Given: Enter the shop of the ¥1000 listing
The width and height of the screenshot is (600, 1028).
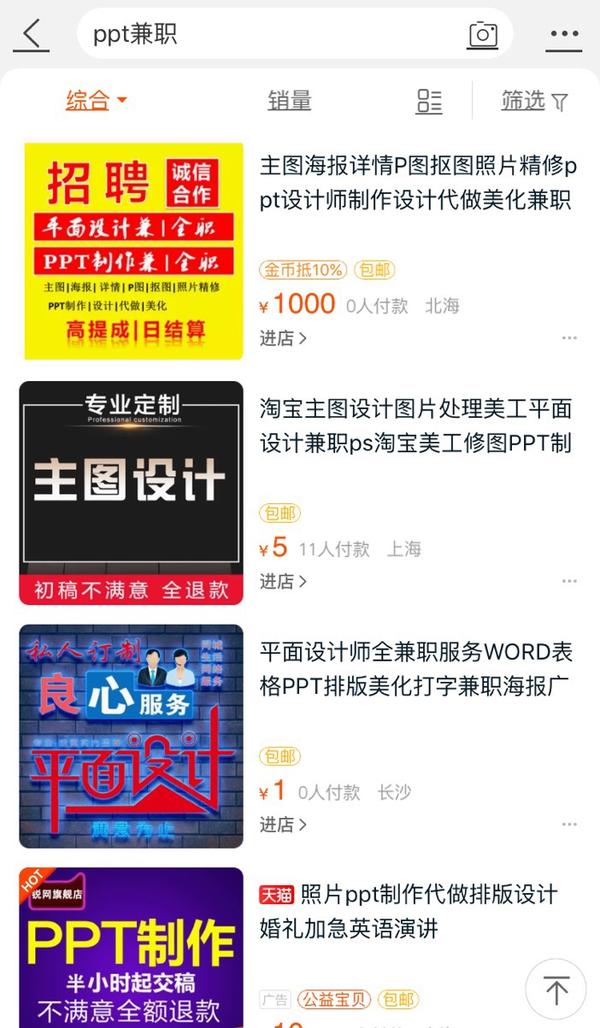Looking at the screenshot, I should pos(283,338).
